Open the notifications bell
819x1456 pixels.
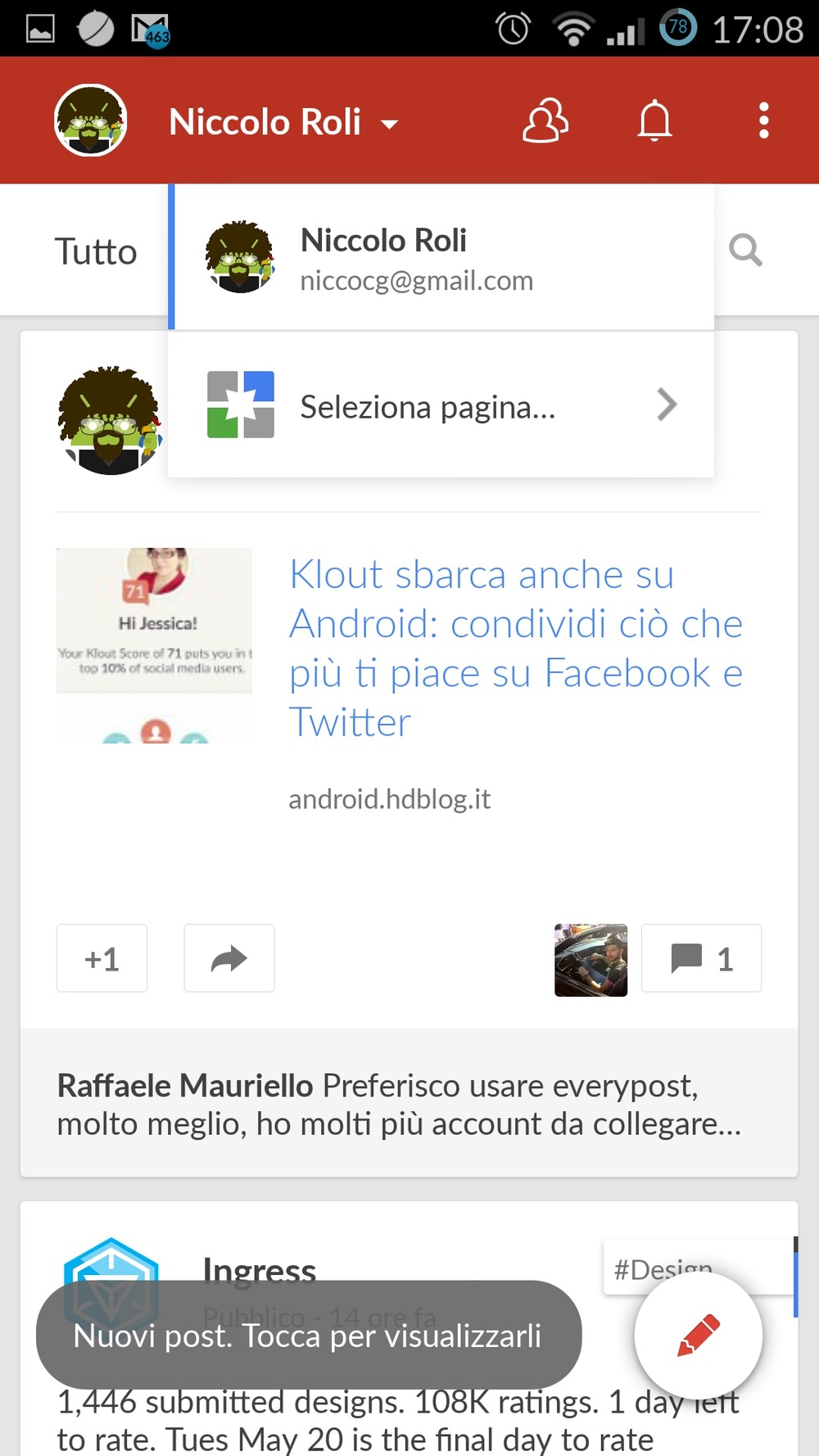pos(654,121)
